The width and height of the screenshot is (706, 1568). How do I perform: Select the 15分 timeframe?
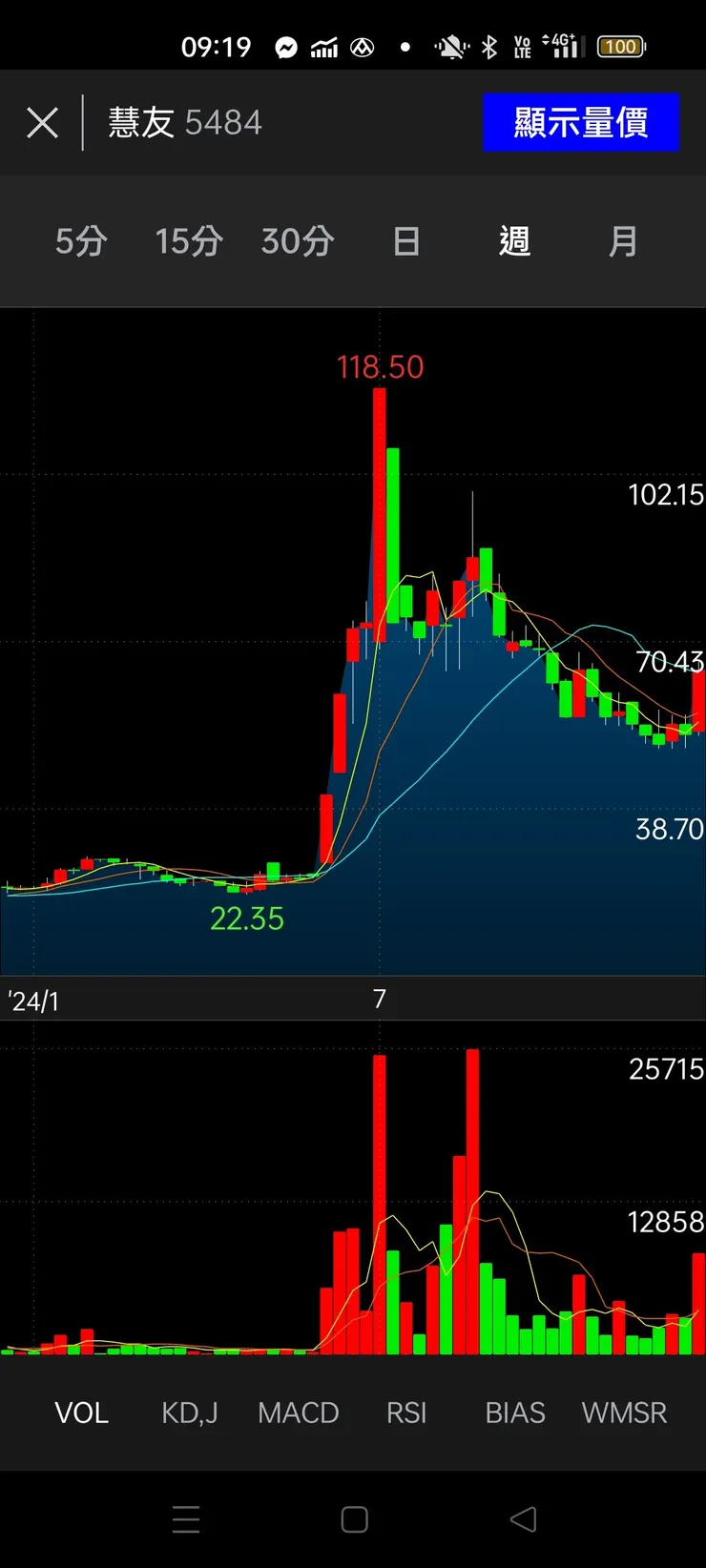point(189,241)
